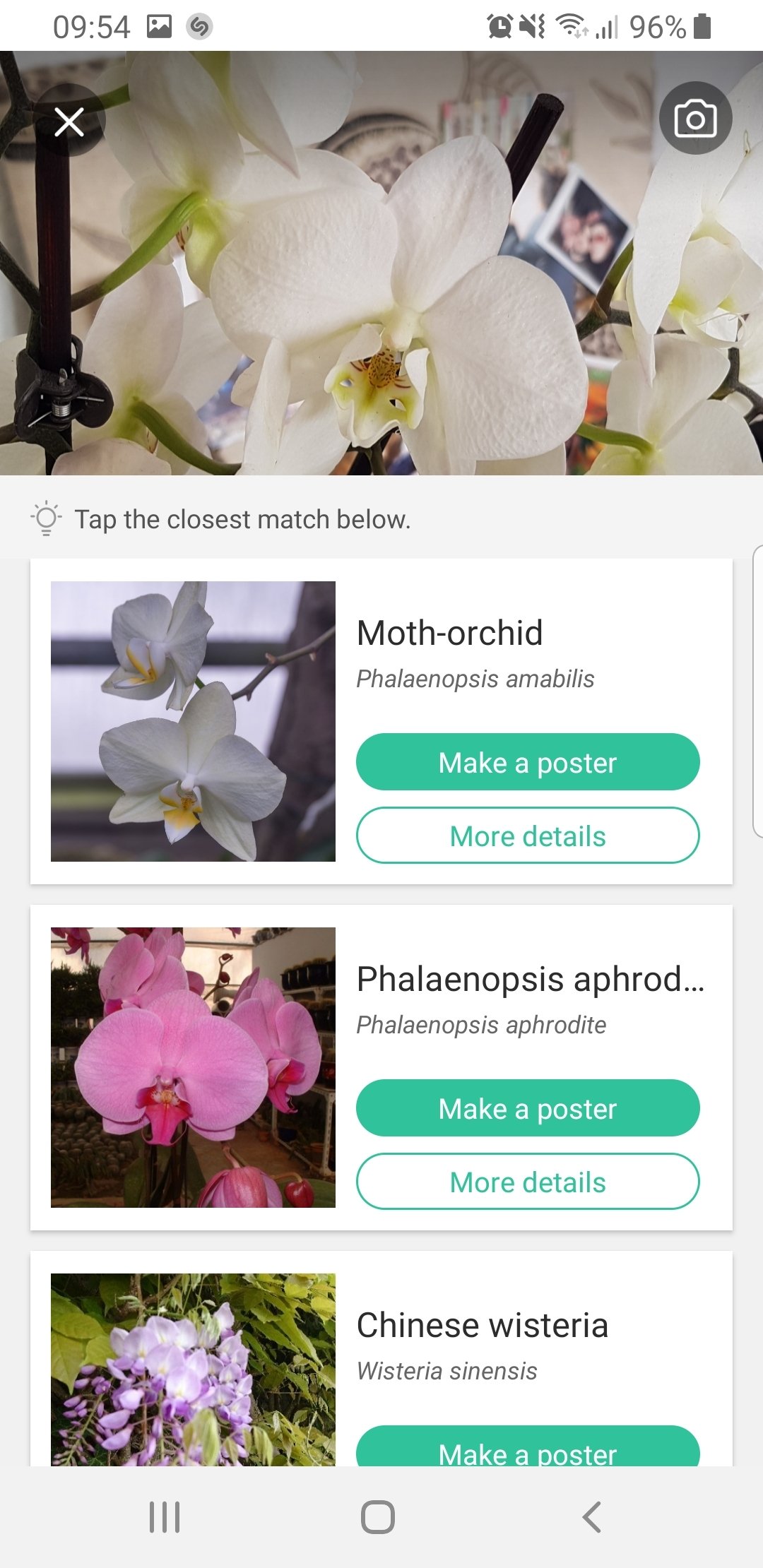Image resolution: width=763 pixels, height=1568 pixels.
Task: Make a poster of Moth-orchid
Action: pos(528,762)
